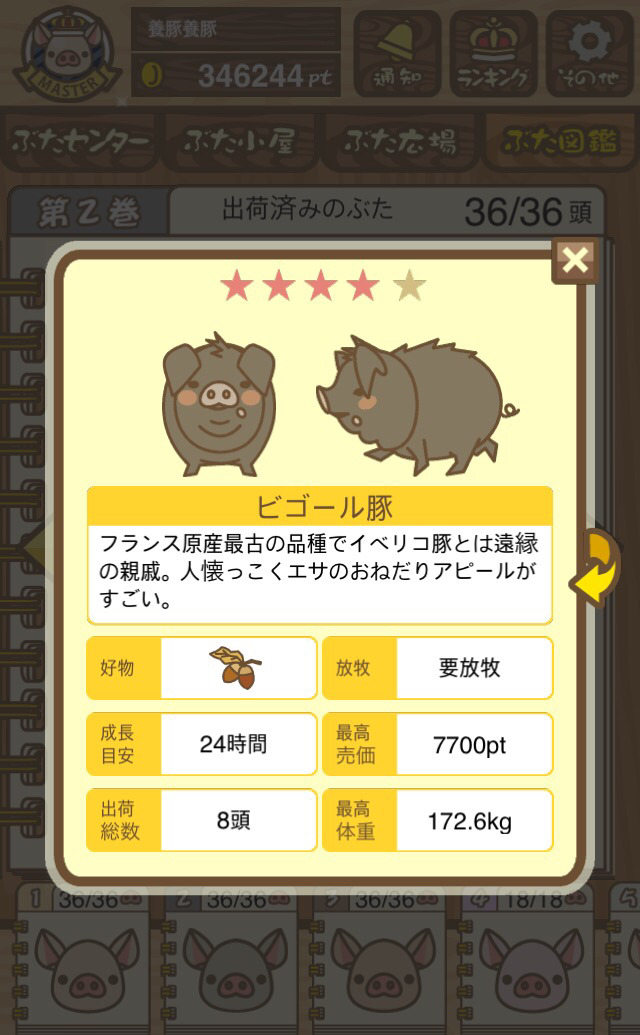Screen dimensions: 640x1035
Task: Open the その他 gear menu
Action: tap(589, 53)
